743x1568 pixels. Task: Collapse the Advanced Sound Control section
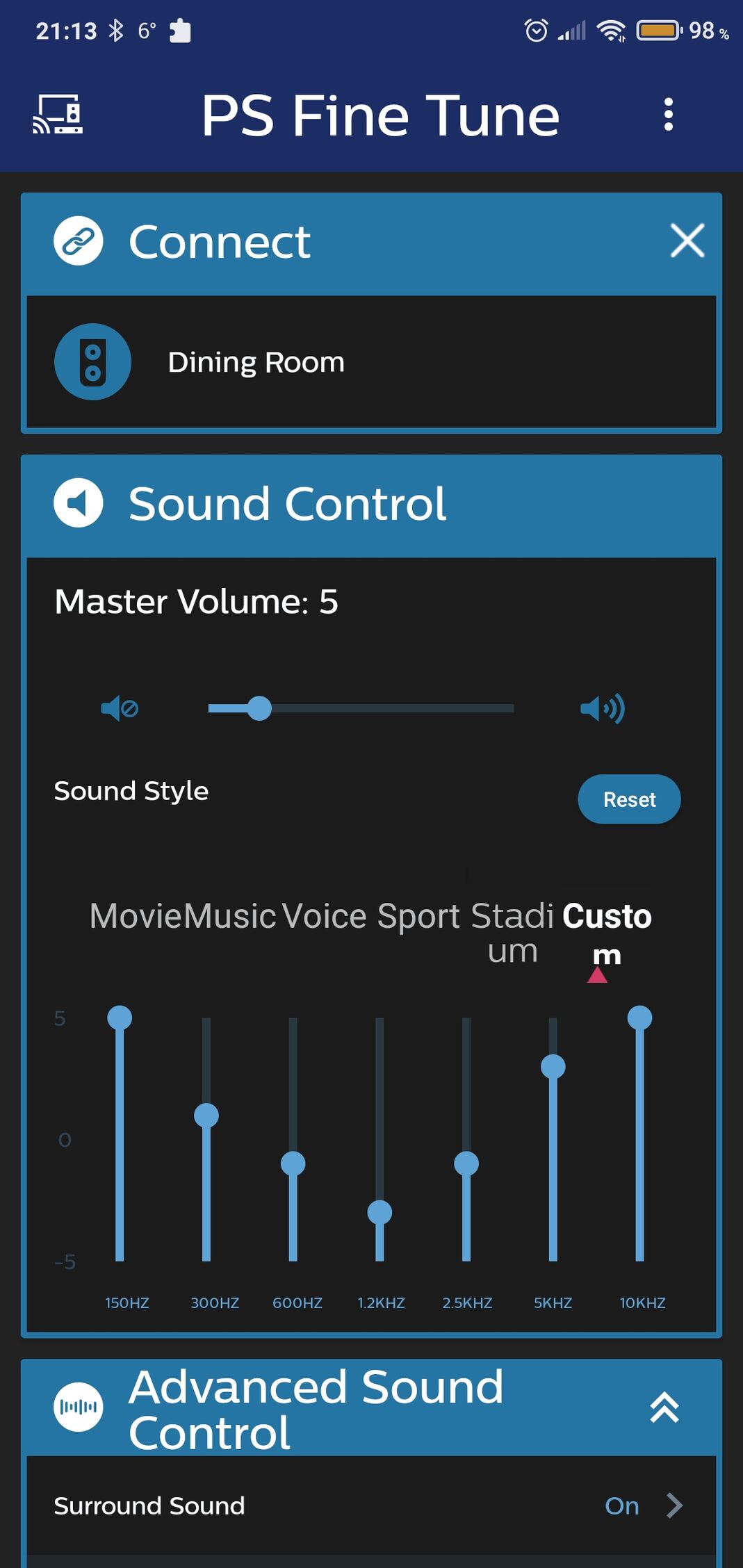pos(664,1407)
